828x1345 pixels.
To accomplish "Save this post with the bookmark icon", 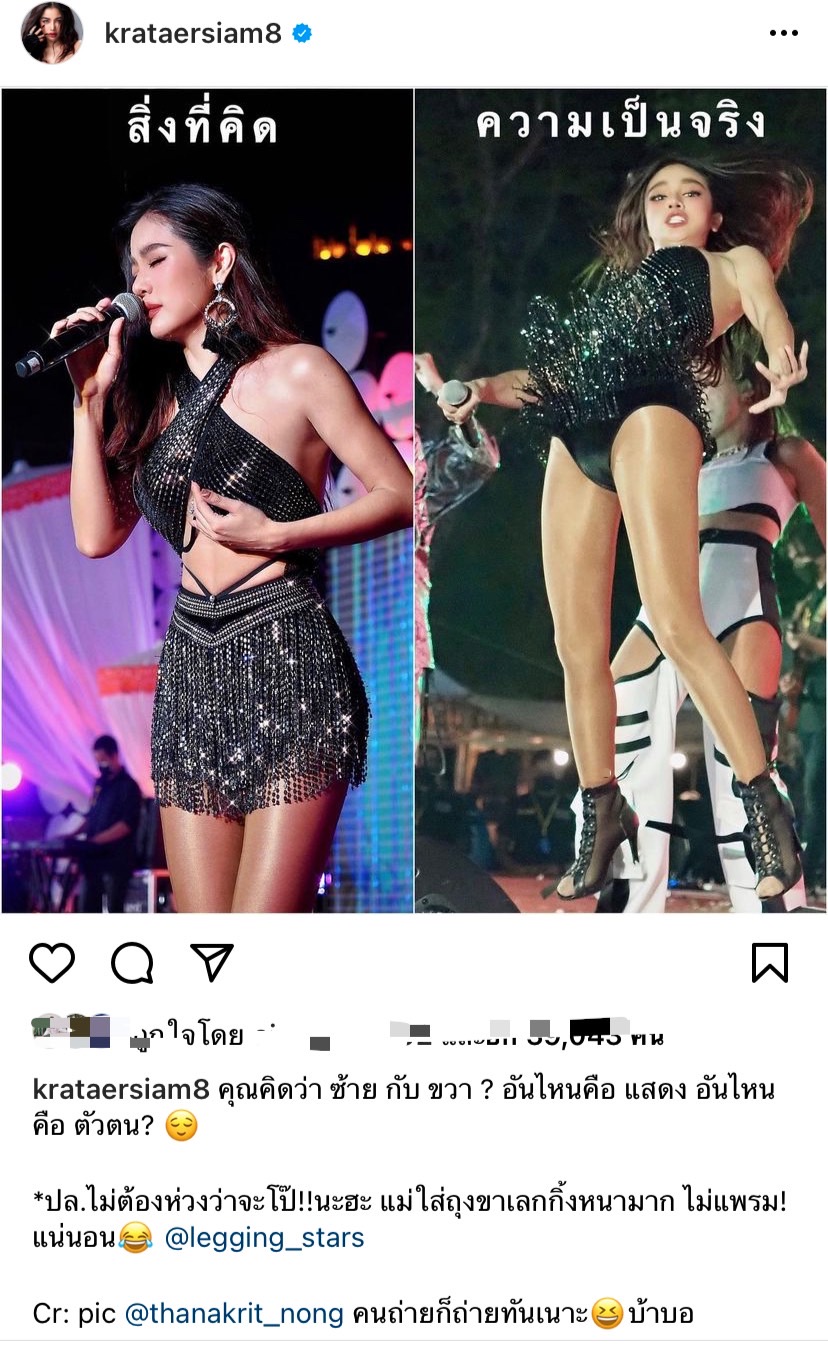I will pos(770,962).
